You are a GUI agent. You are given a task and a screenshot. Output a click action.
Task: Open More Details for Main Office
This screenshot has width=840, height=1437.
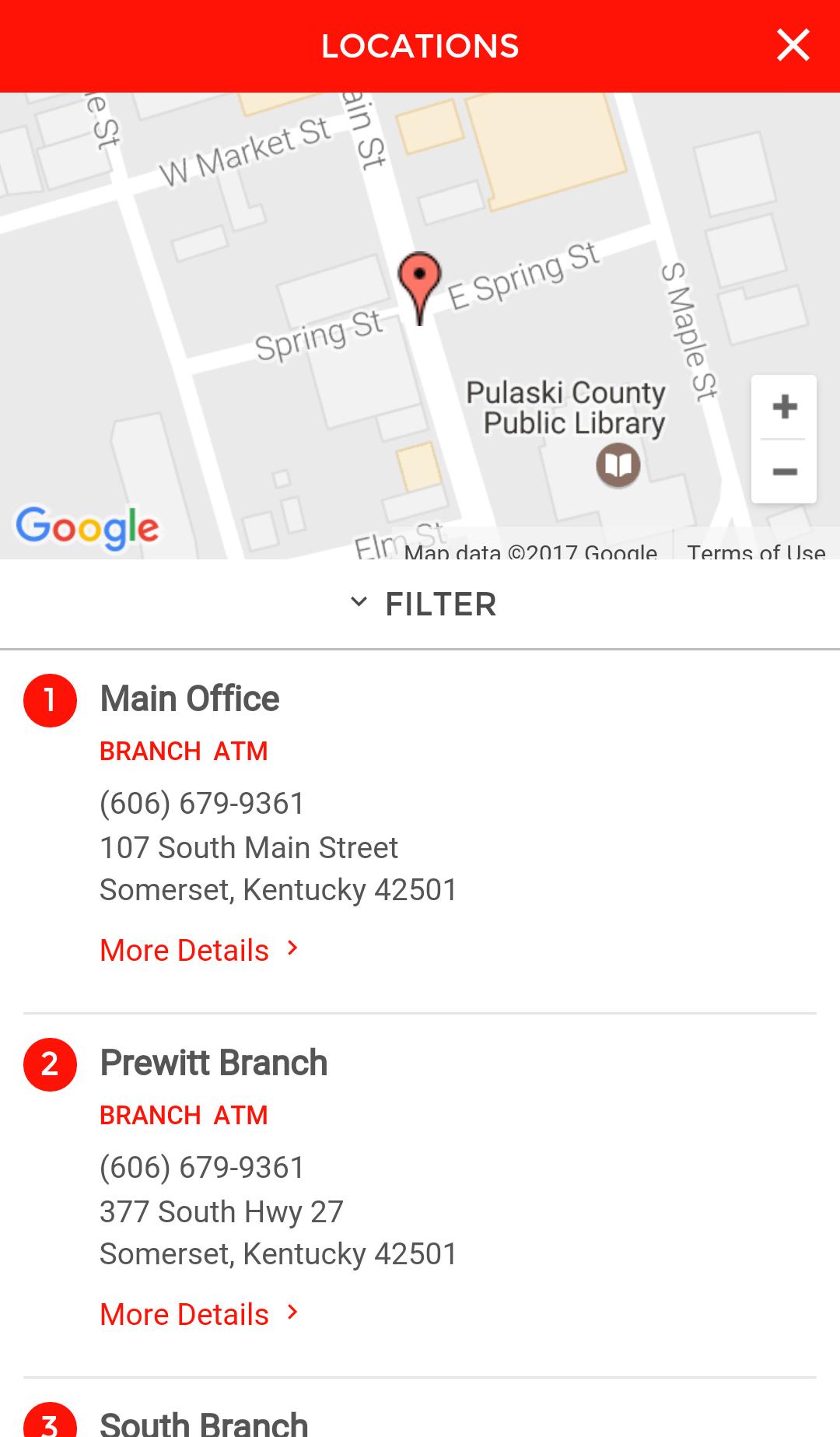(x=199, y=950)
